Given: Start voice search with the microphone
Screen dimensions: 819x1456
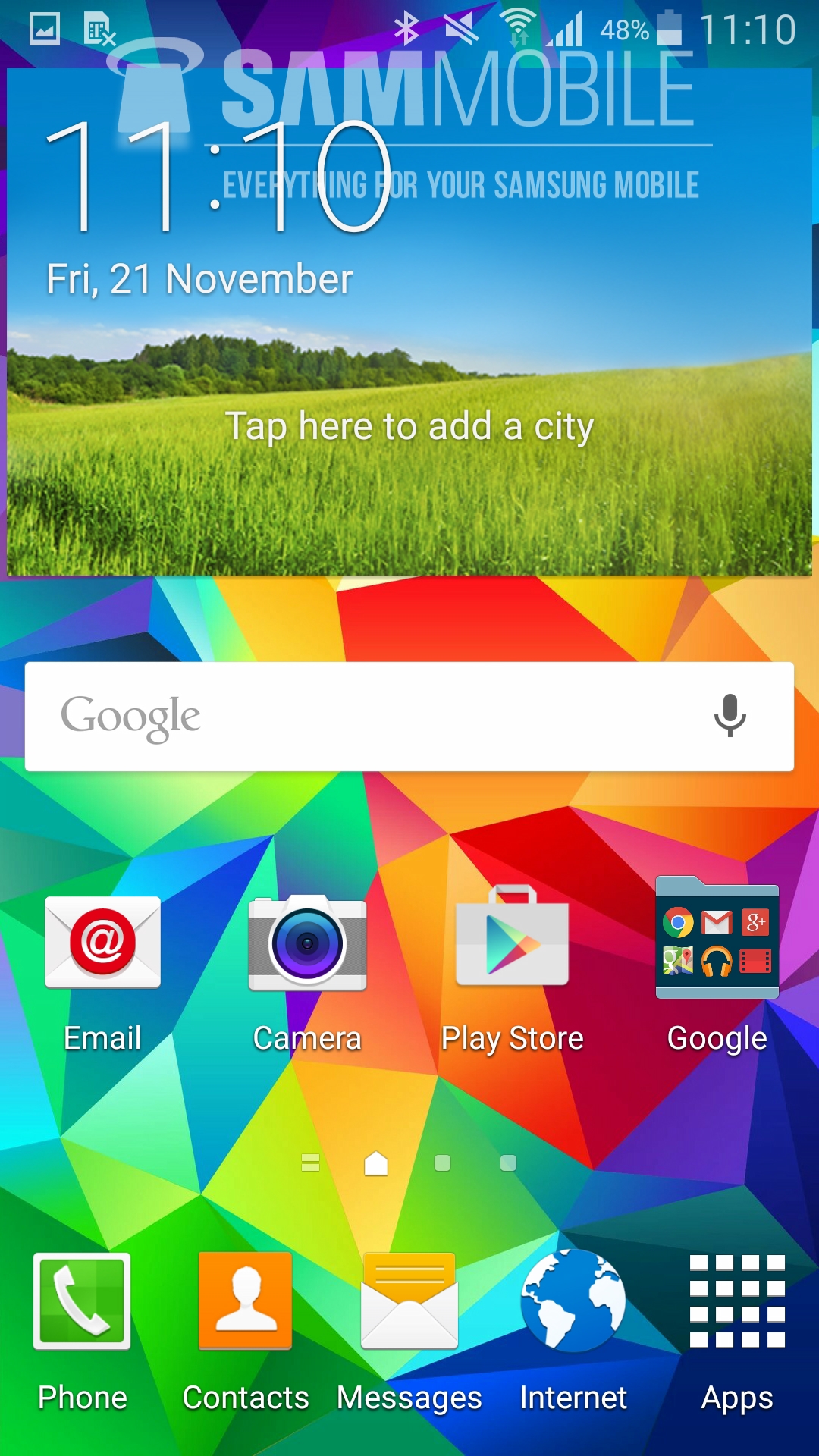Looking at the screenshot, I should (730, 715).
